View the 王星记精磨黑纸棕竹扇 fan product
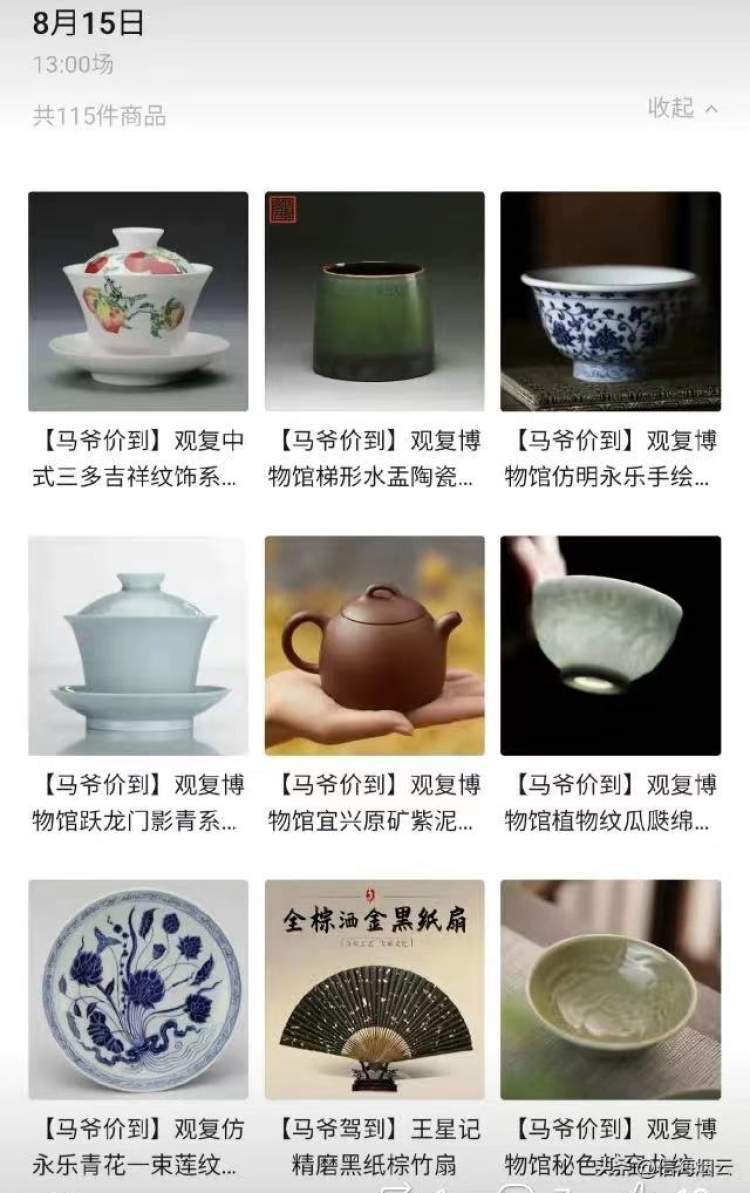The height and width of the screenshot is (1193, 750). point(374,989)
